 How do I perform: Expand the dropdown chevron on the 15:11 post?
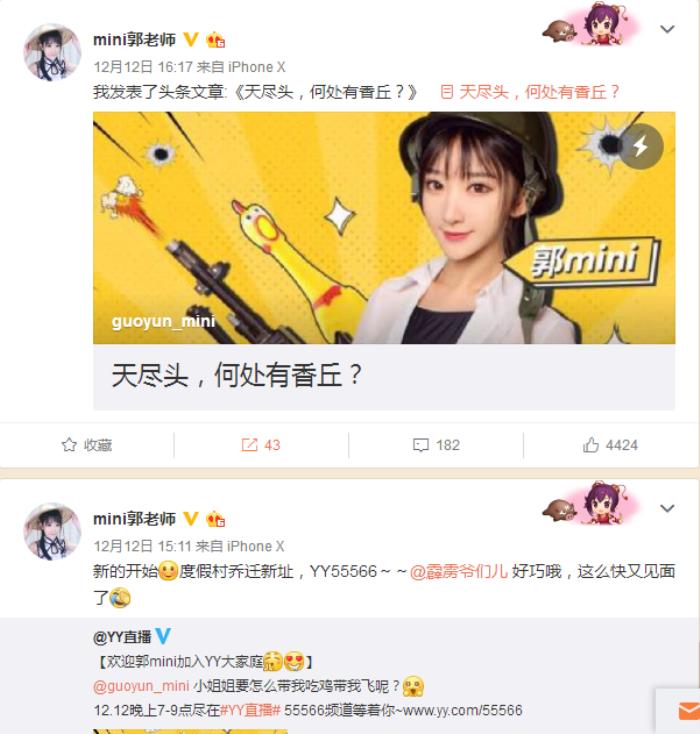pyautogui.click(x=667, y=509)
